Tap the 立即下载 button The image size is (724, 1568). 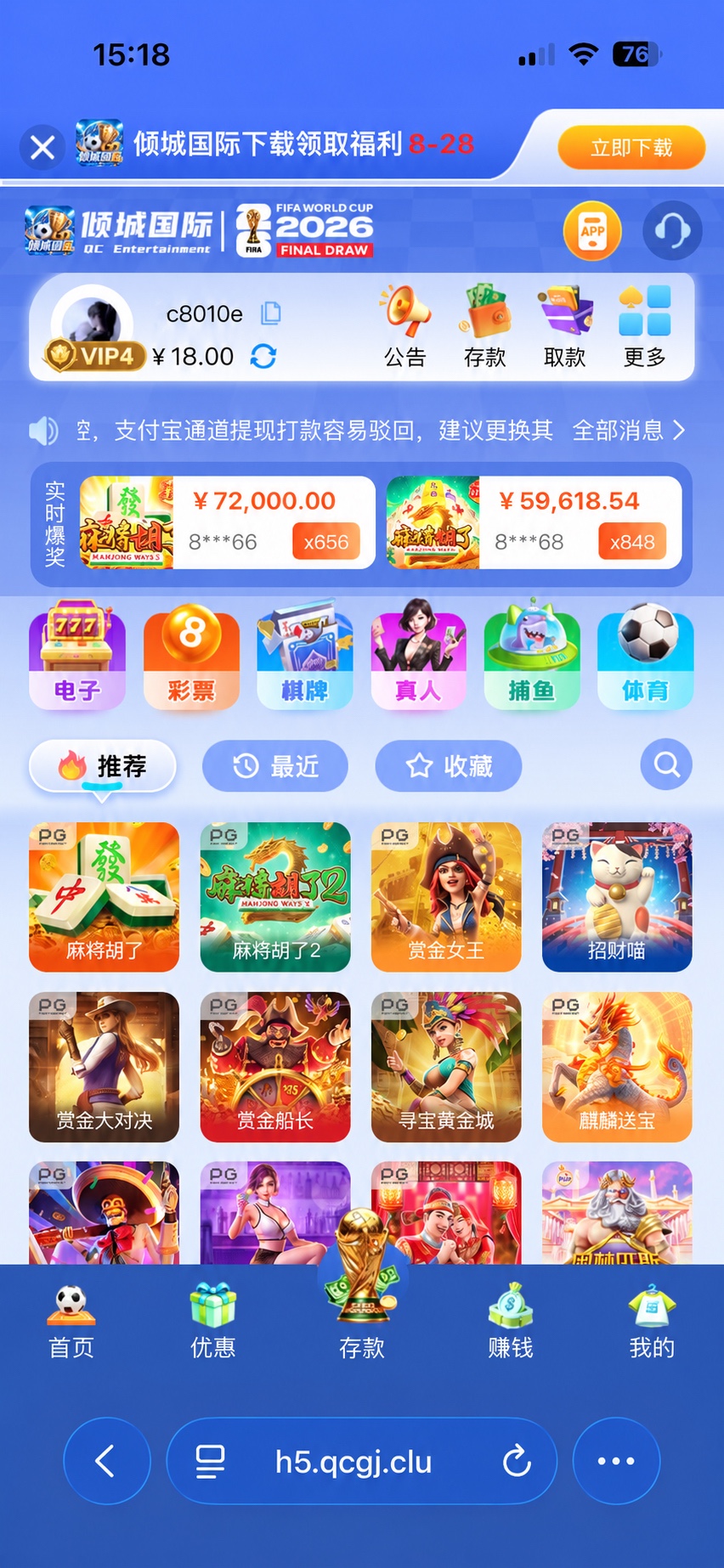631,148
